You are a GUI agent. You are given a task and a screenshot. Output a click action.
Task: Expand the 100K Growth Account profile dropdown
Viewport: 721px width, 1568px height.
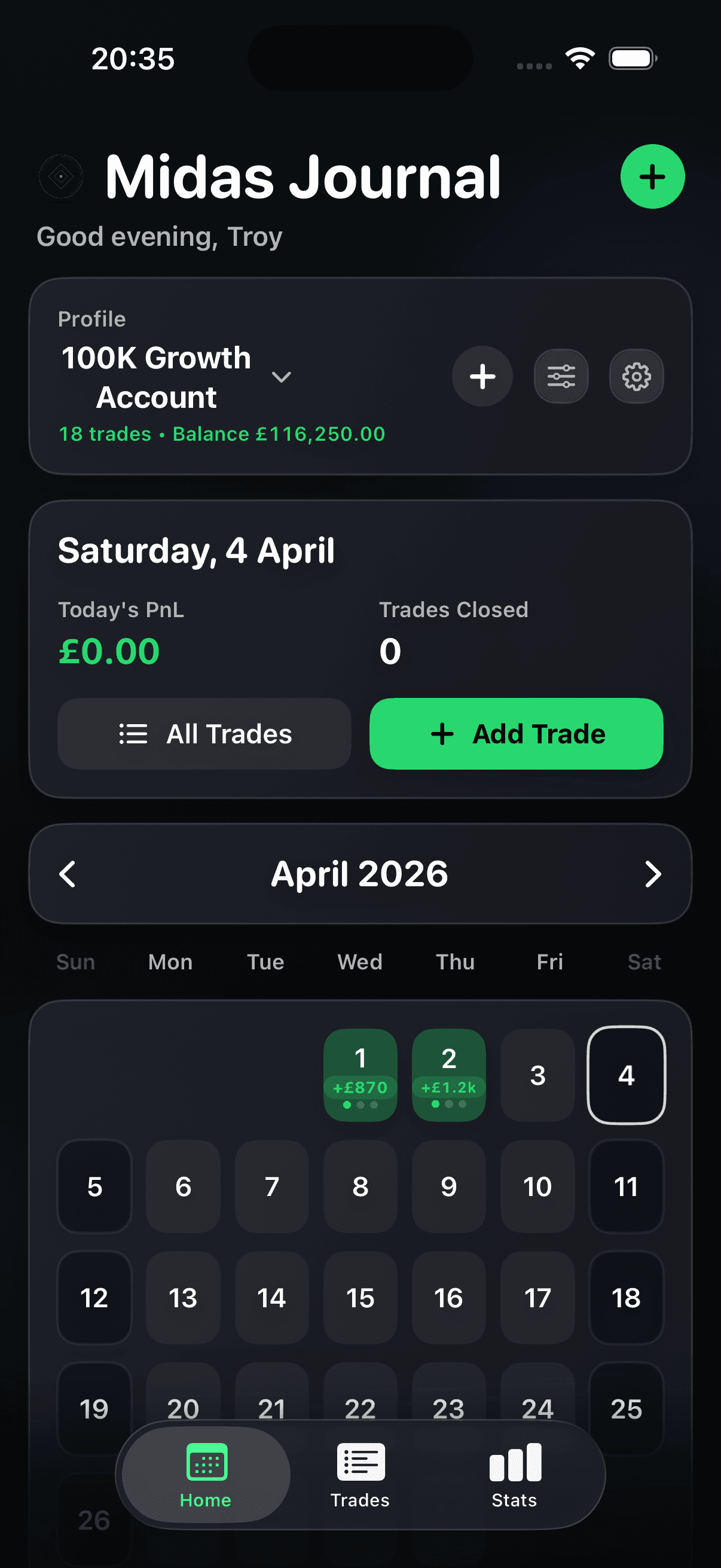pos(282,377)
